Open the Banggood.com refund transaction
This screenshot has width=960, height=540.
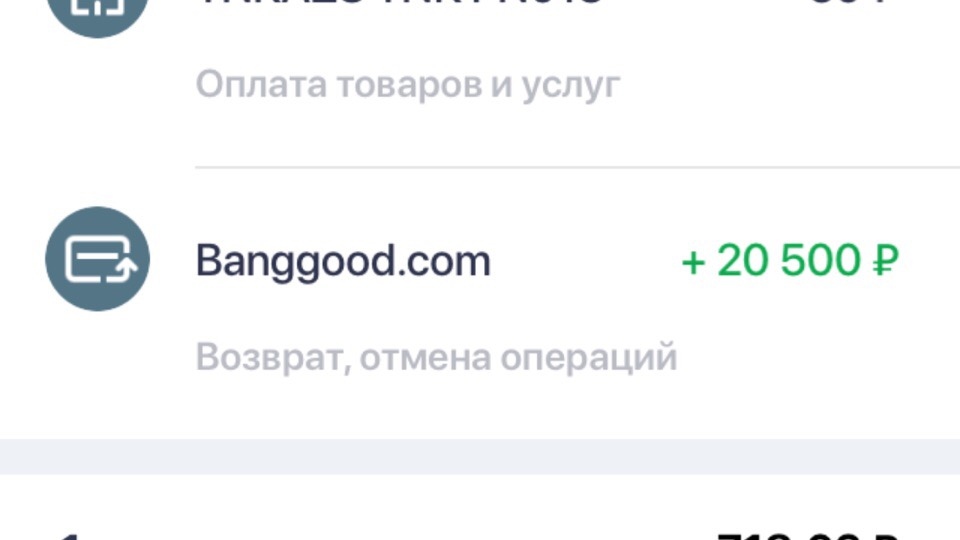click(343, 262)
